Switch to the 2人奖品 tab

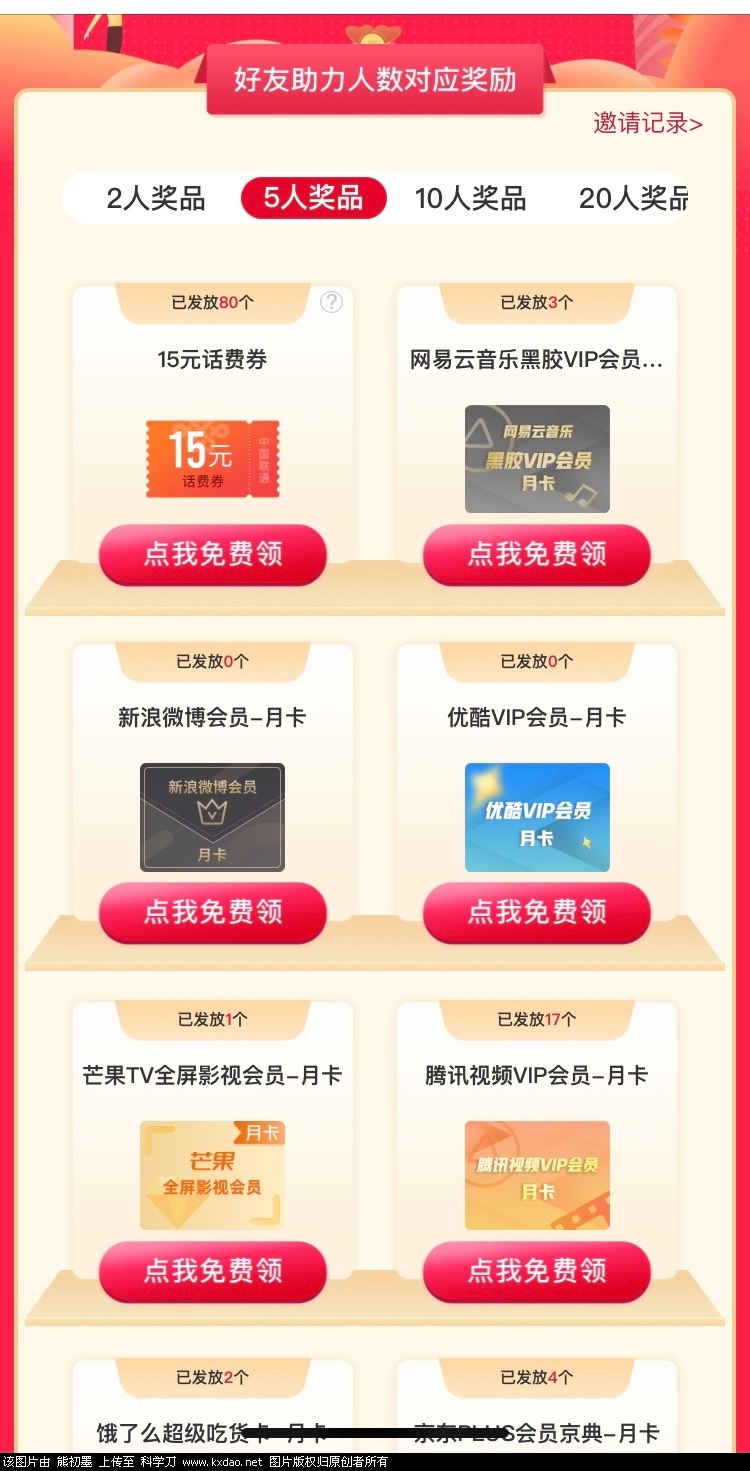pyautogui.click(x=156, y=198)
